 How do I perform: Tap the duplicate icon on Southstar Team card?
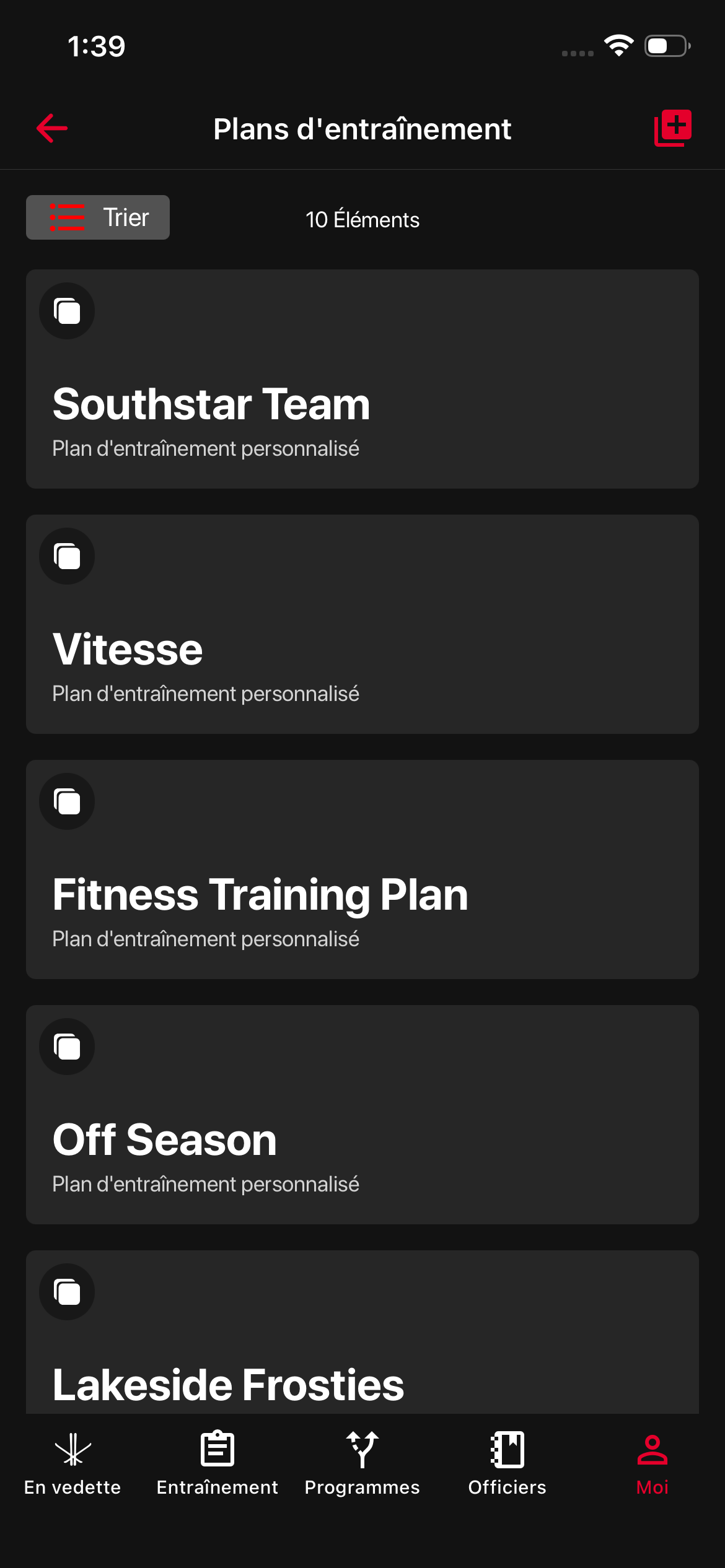(66, 311)
